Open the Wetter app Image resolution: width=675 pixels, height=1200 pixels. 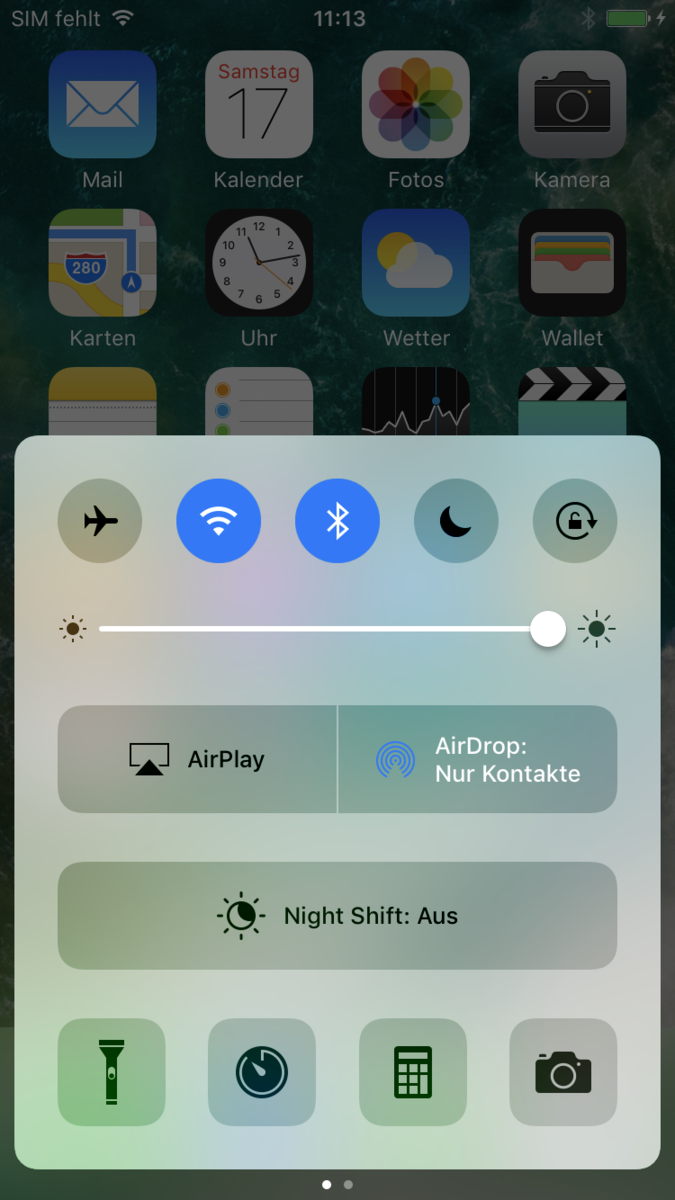(416, 262)
